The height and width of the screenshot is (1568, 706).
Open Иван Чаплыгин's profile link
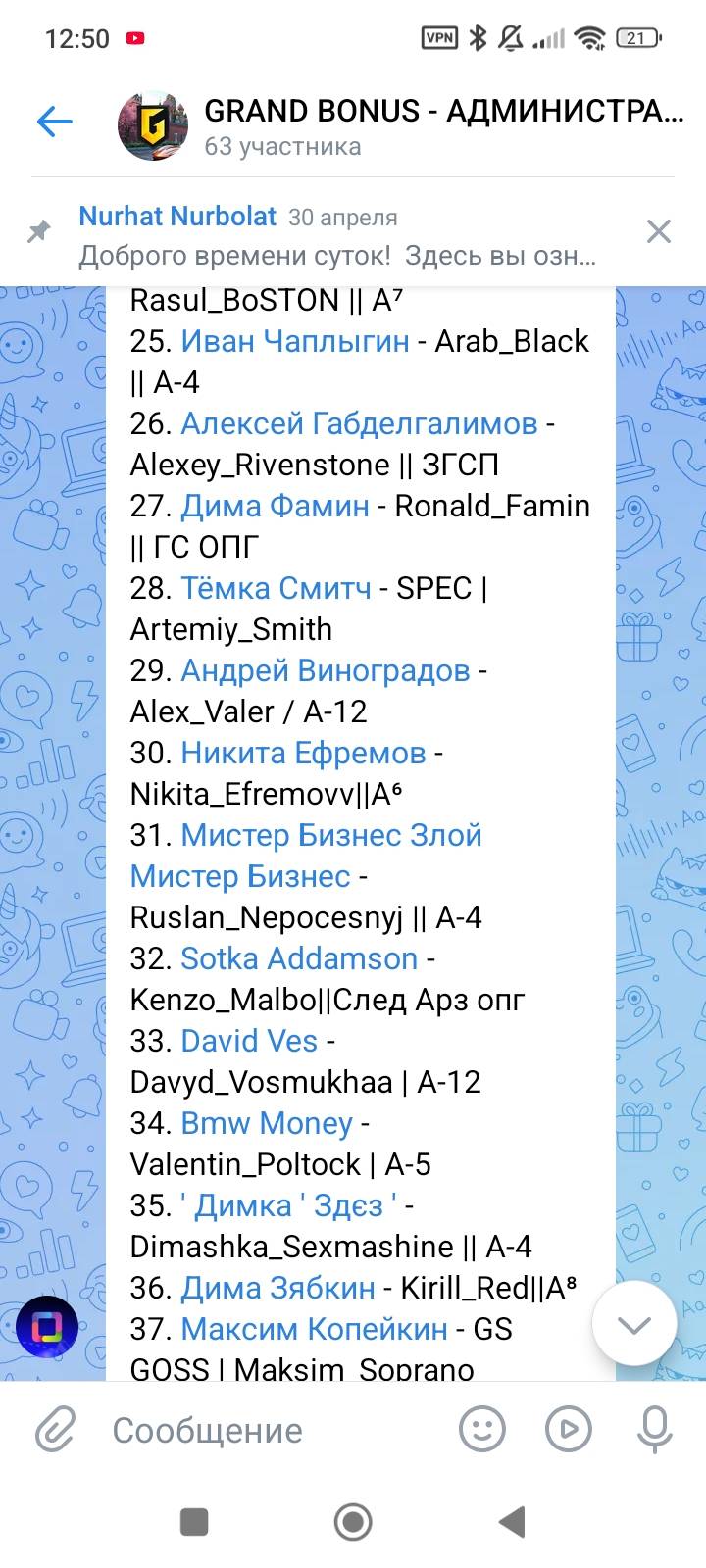(295, 341)
